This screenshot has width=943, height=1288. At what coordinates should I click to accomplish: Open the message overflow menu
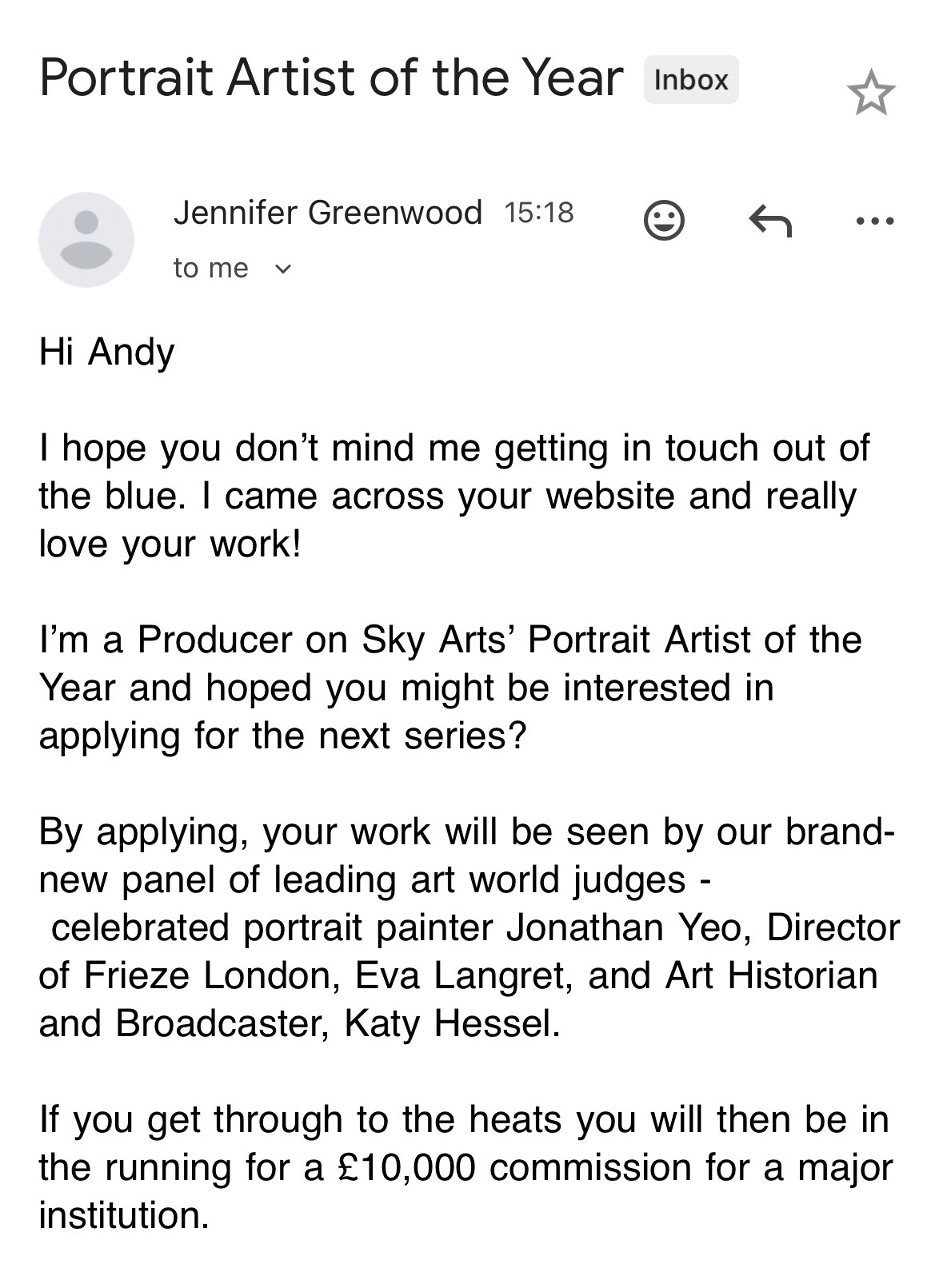875,220
